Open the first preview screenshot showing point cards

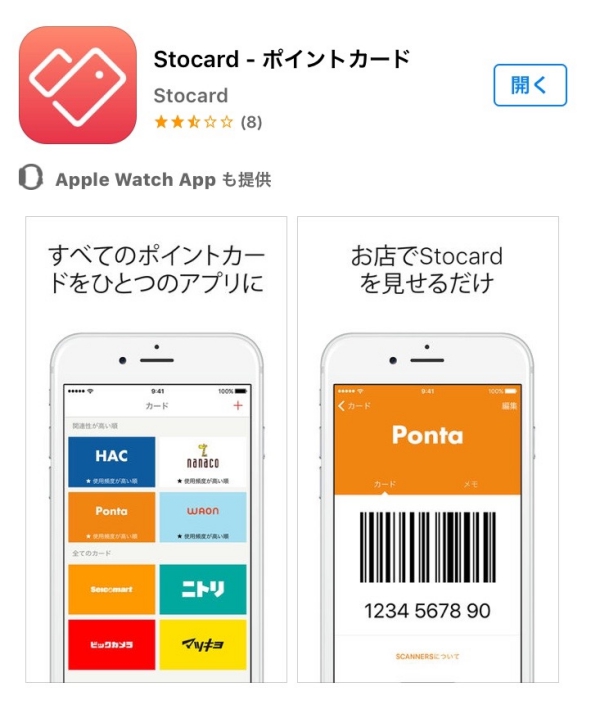156,450
